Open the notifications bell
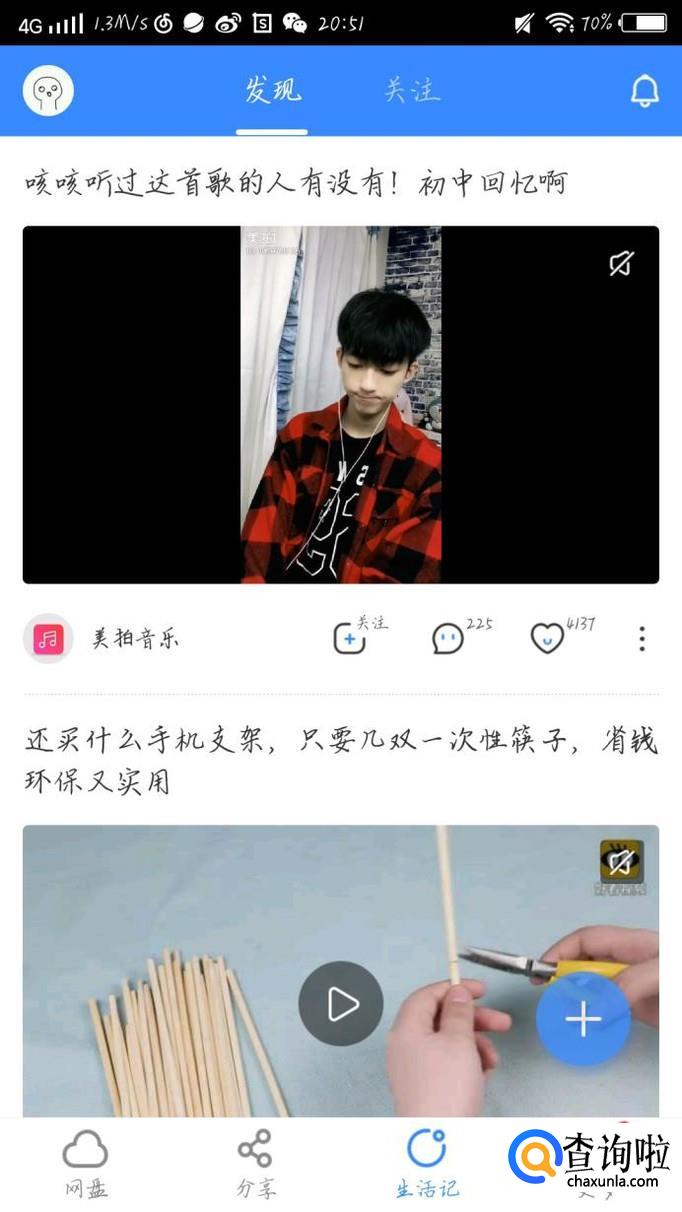Viewport: 682px width, 1212px height. [x=645, y=91]
